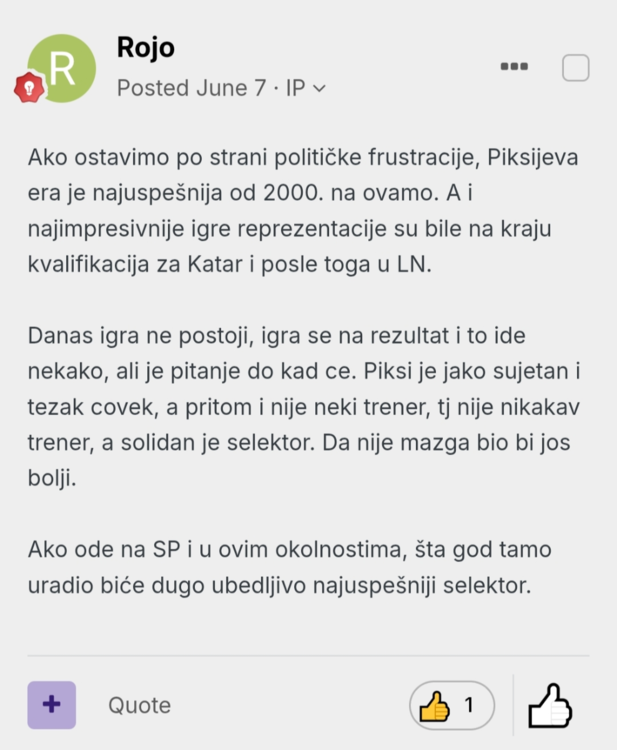View who reacted with a thumbs up
The height and width of the screenshot is (750, 617).
451,706
